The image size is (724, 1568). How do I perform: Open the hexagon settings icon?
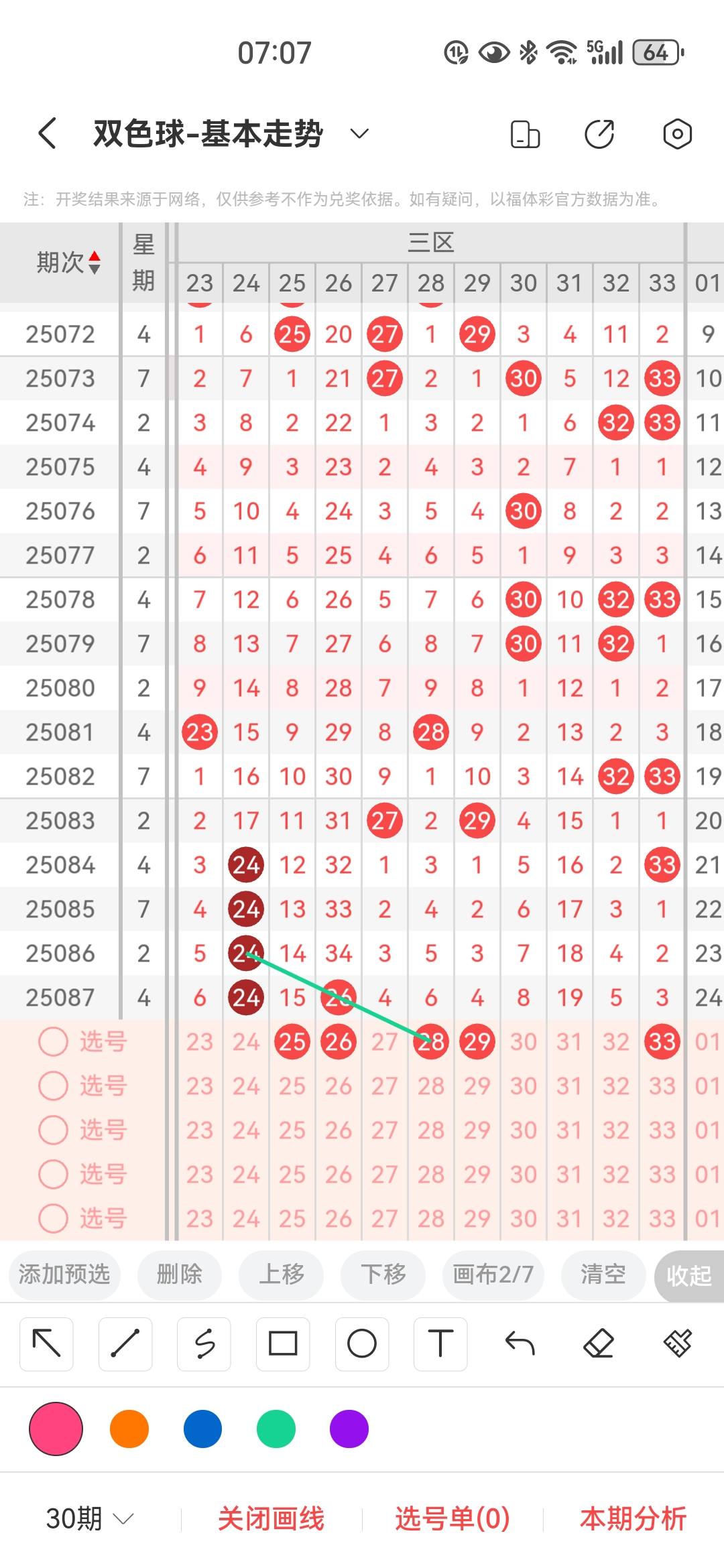tap(677, 133)
